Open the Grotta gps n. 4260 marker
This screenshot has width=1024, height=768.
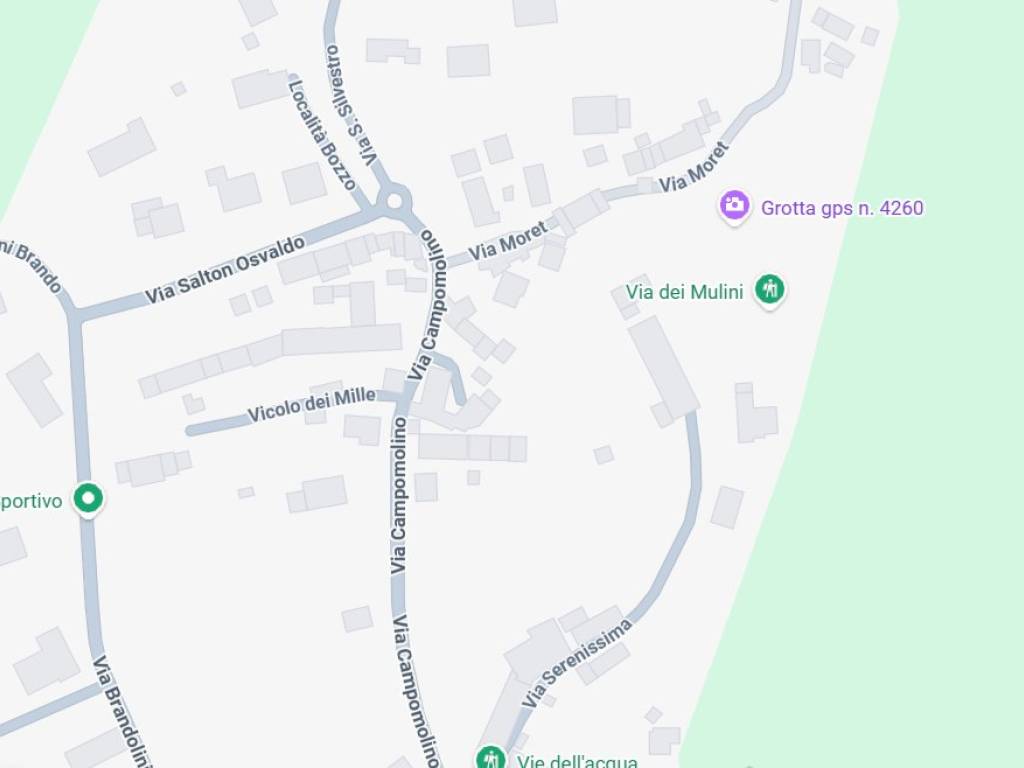[735, 207]
